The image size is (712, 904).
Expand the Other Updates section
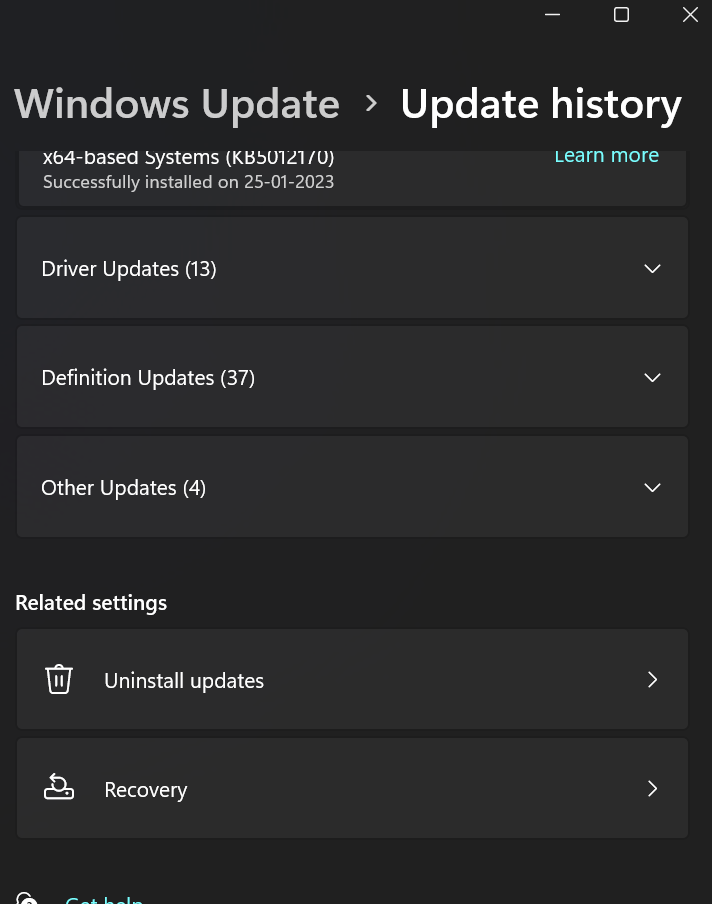352,488
